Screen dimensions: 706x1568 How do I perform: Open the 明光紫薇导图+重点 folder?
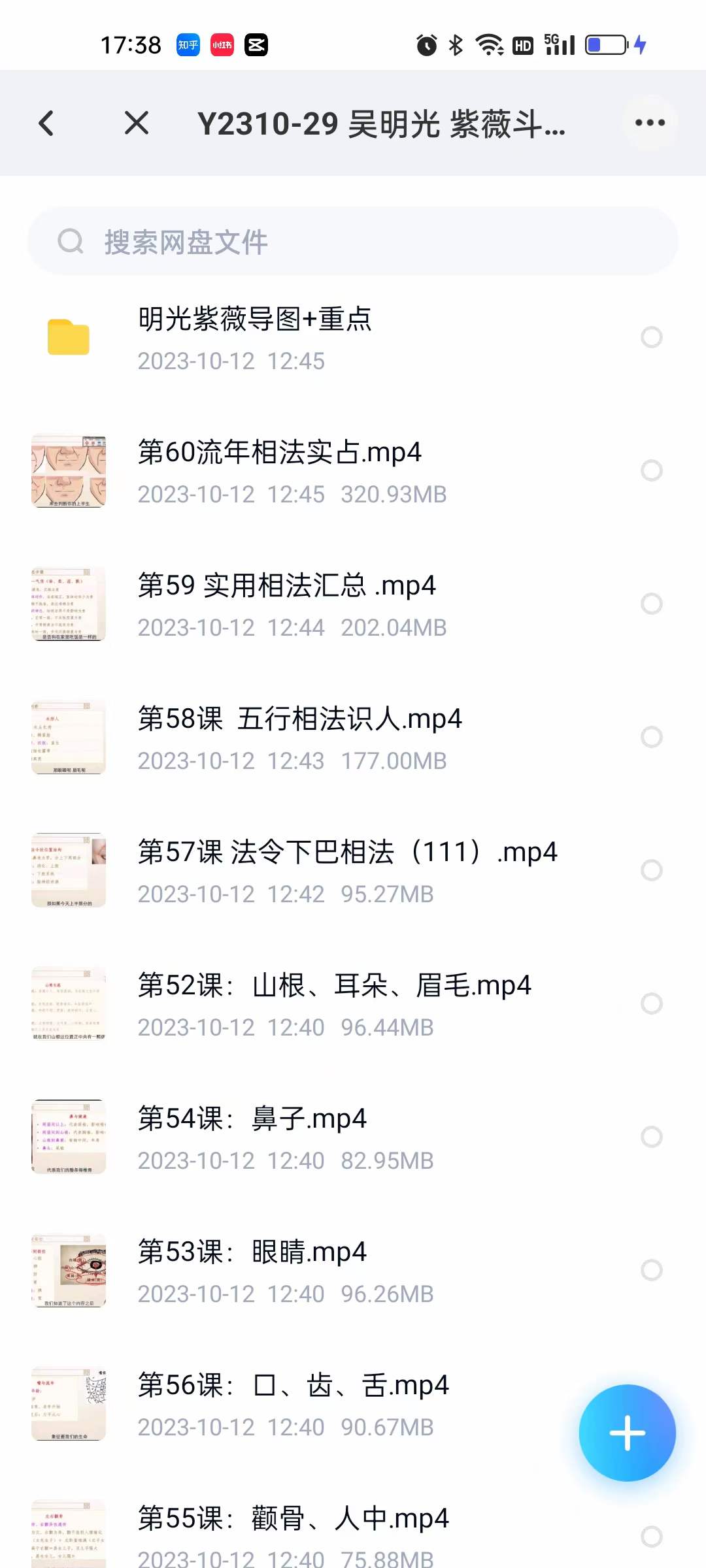pos(255,338)
